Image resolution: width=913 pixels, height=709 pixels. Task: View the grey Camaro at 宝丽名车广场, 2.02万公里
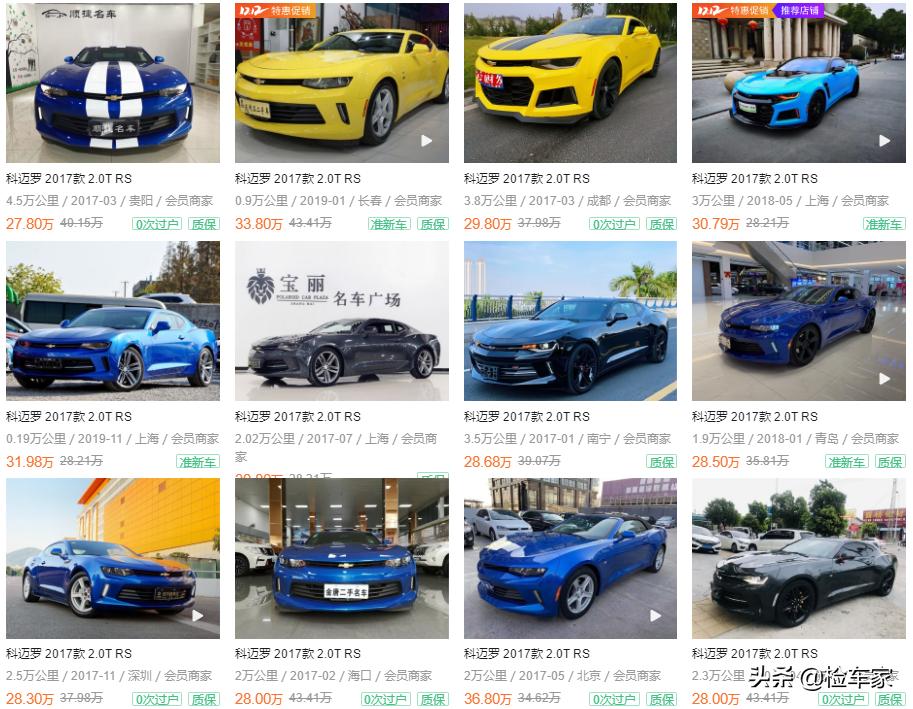341,321
